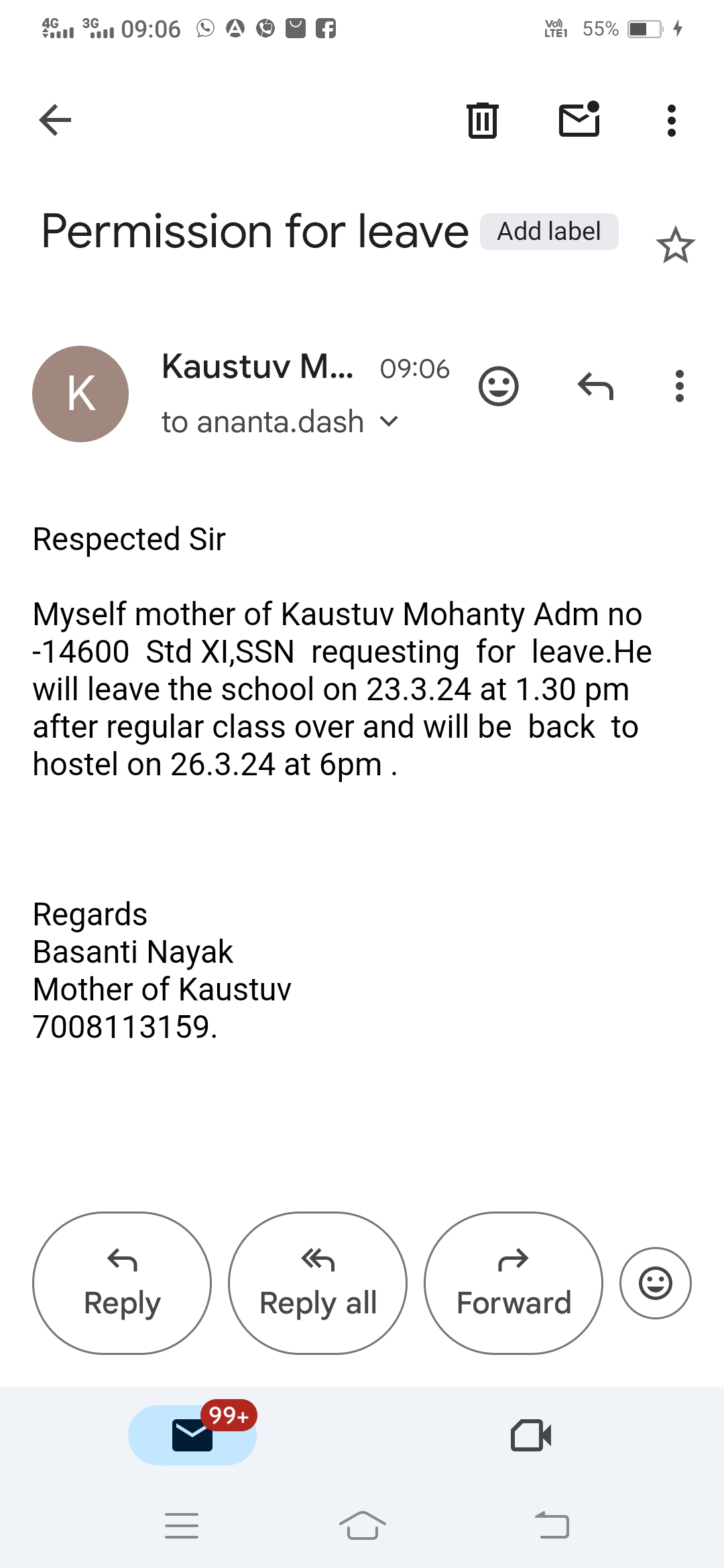Tap the system back button
Viewport: 724px width, 1568px height.
(552, 1526)
